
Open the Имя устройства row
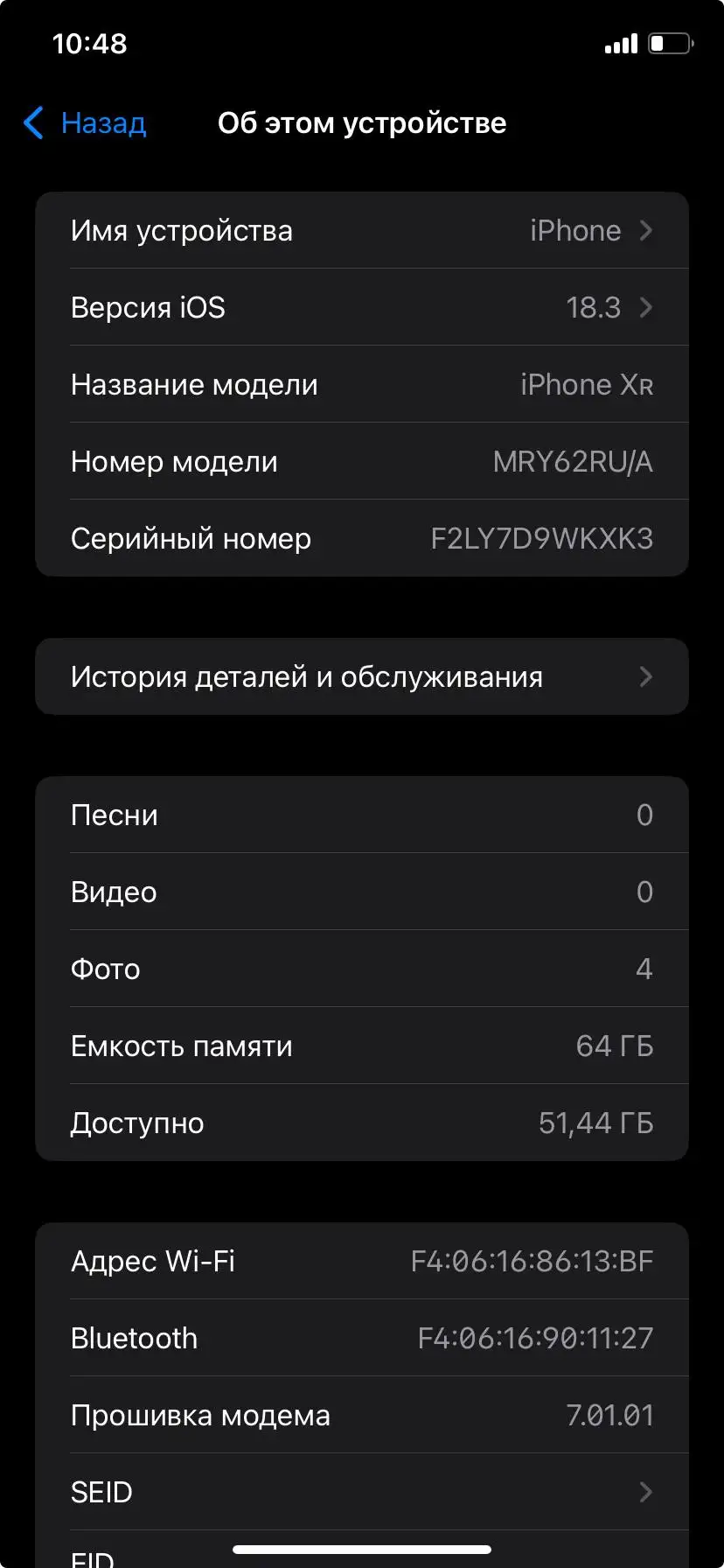[x=362, y=230]
